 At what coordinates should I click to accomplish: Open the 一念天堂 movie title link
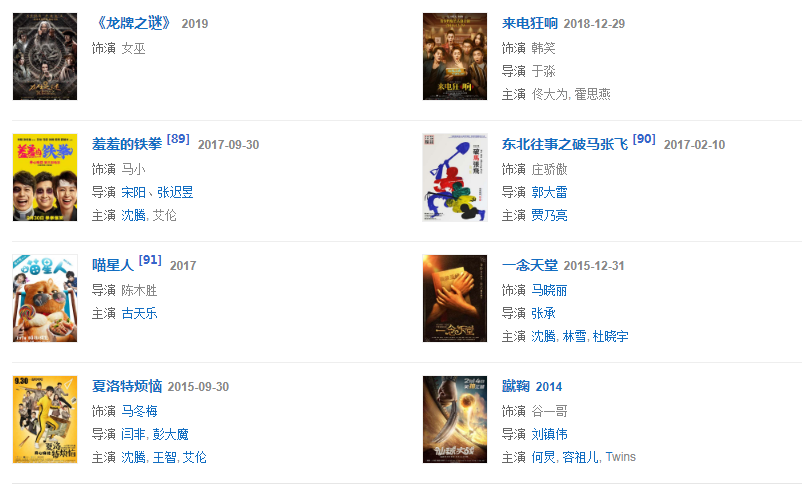(x=529, y=266)
